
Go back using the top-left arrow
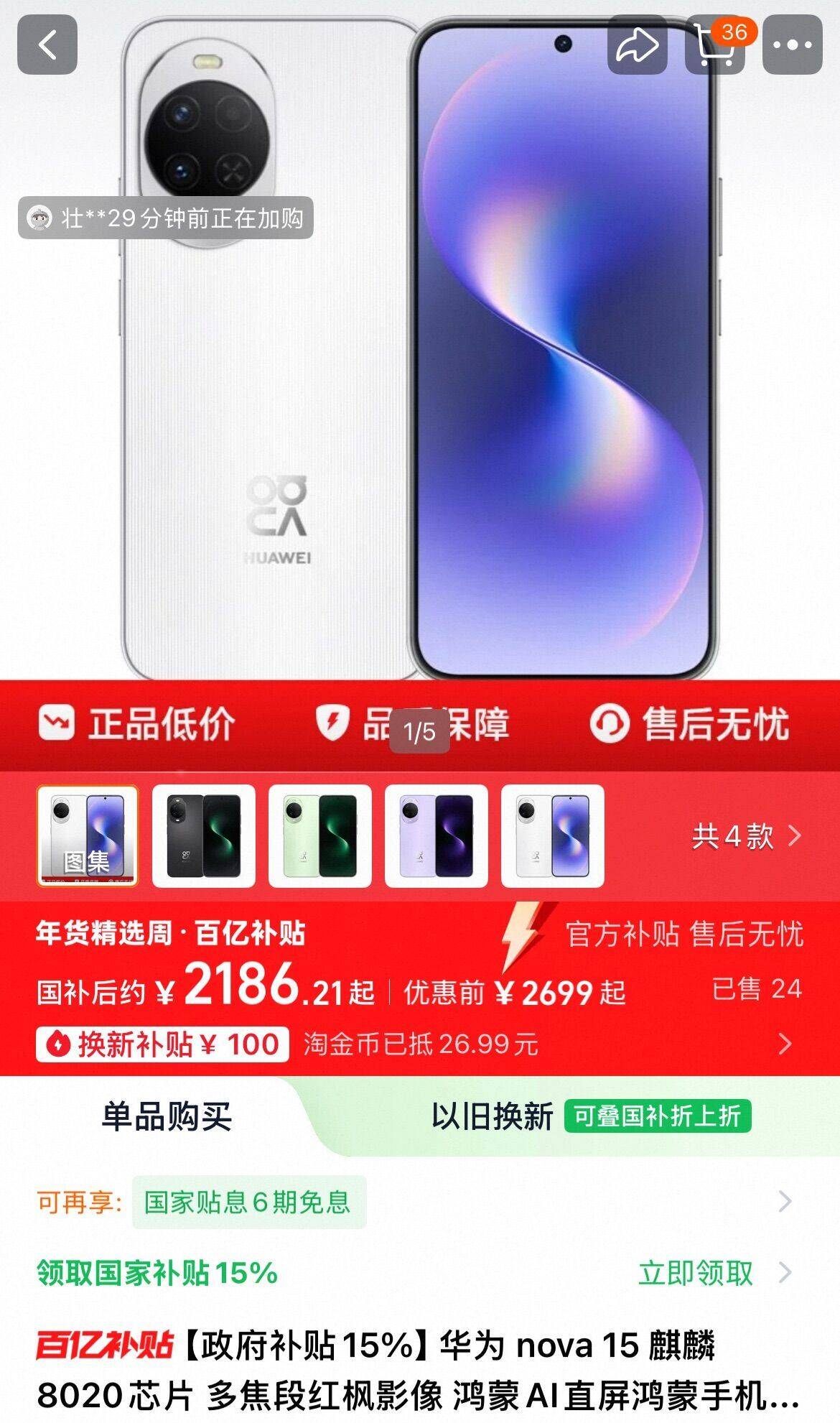coord(47,45)
